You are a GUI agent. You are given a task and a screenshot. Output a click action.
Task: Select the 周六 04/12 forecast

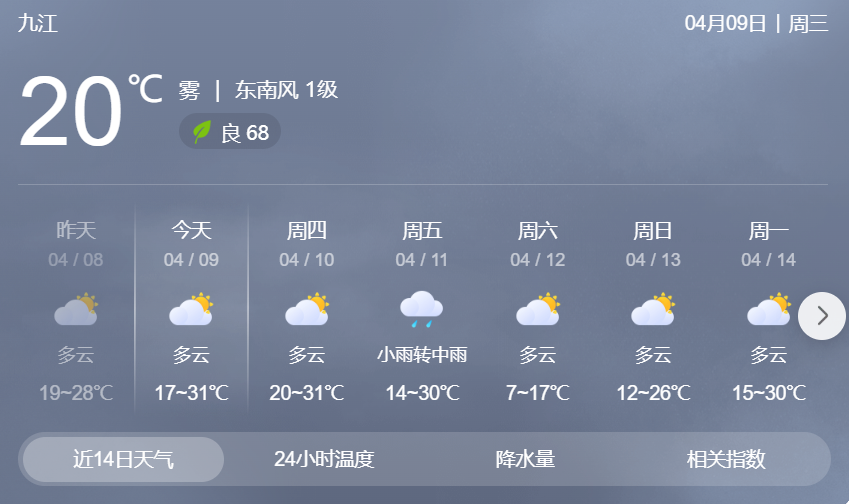[538, 312]
